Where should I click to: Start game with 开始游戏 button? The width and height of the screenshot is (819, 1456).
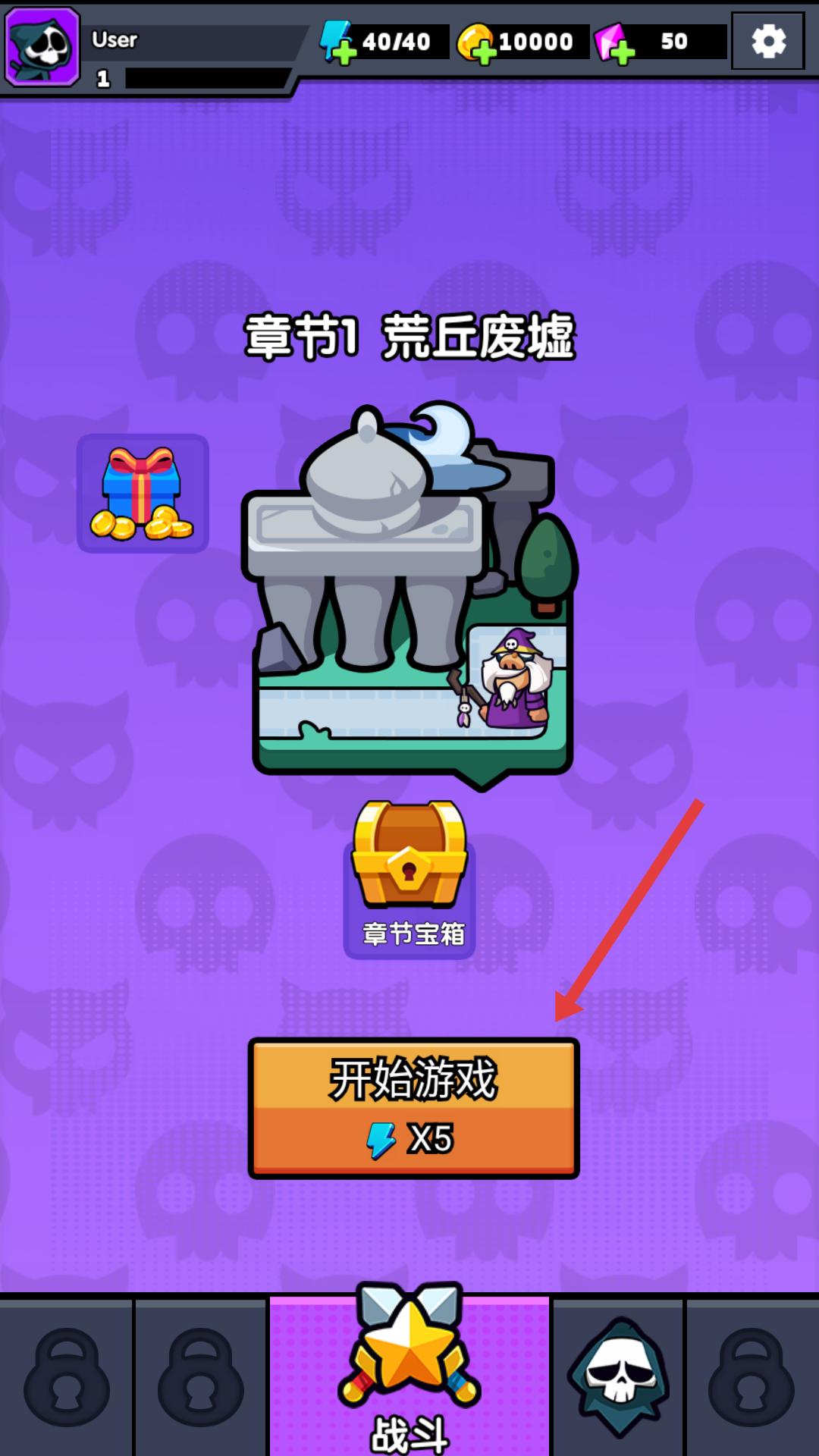(414, 1108)
